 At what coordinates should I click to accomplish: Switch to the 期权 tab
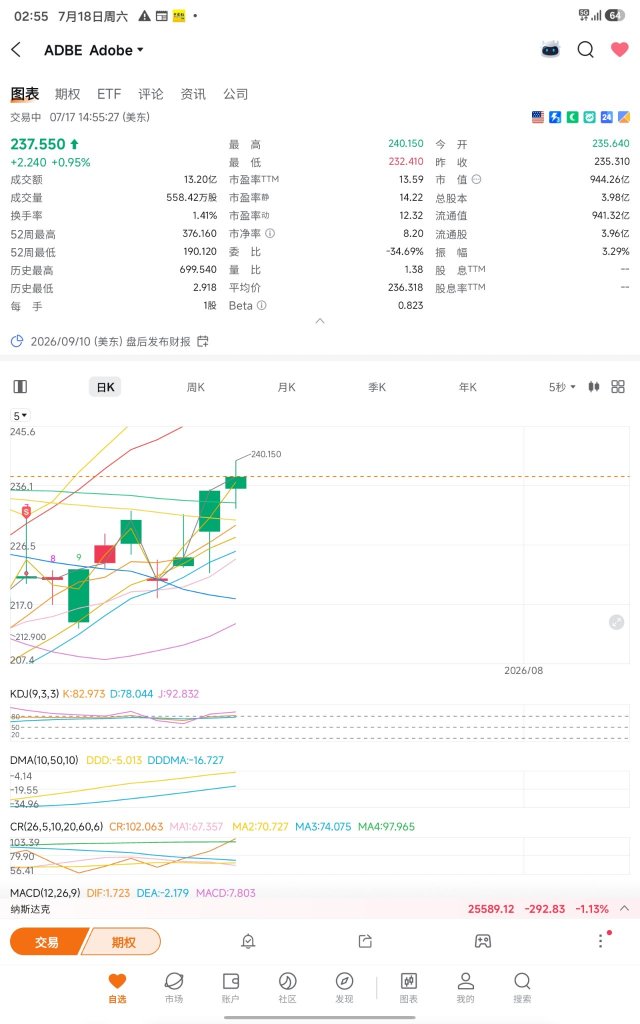[67, 94]
